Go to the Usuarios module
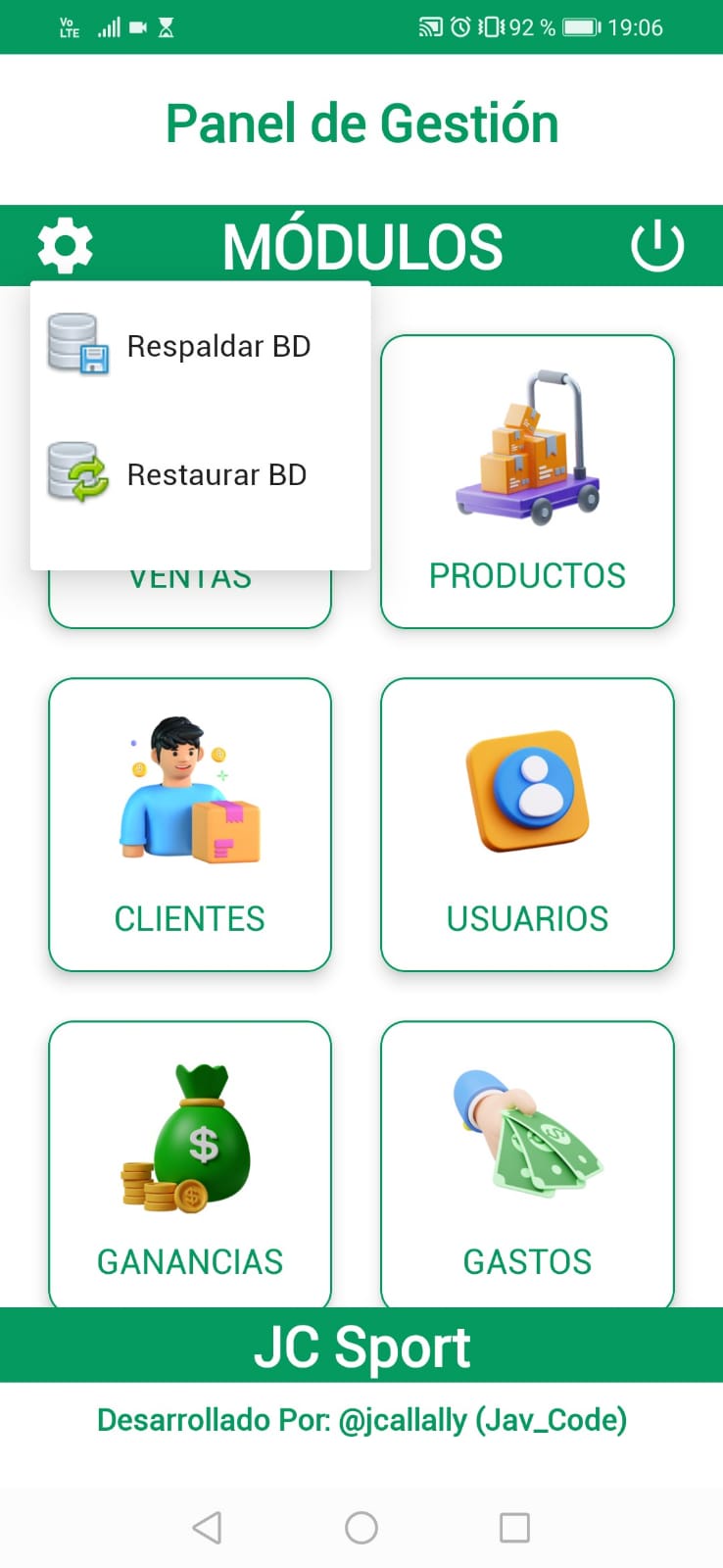 click(x=527, y=824)
